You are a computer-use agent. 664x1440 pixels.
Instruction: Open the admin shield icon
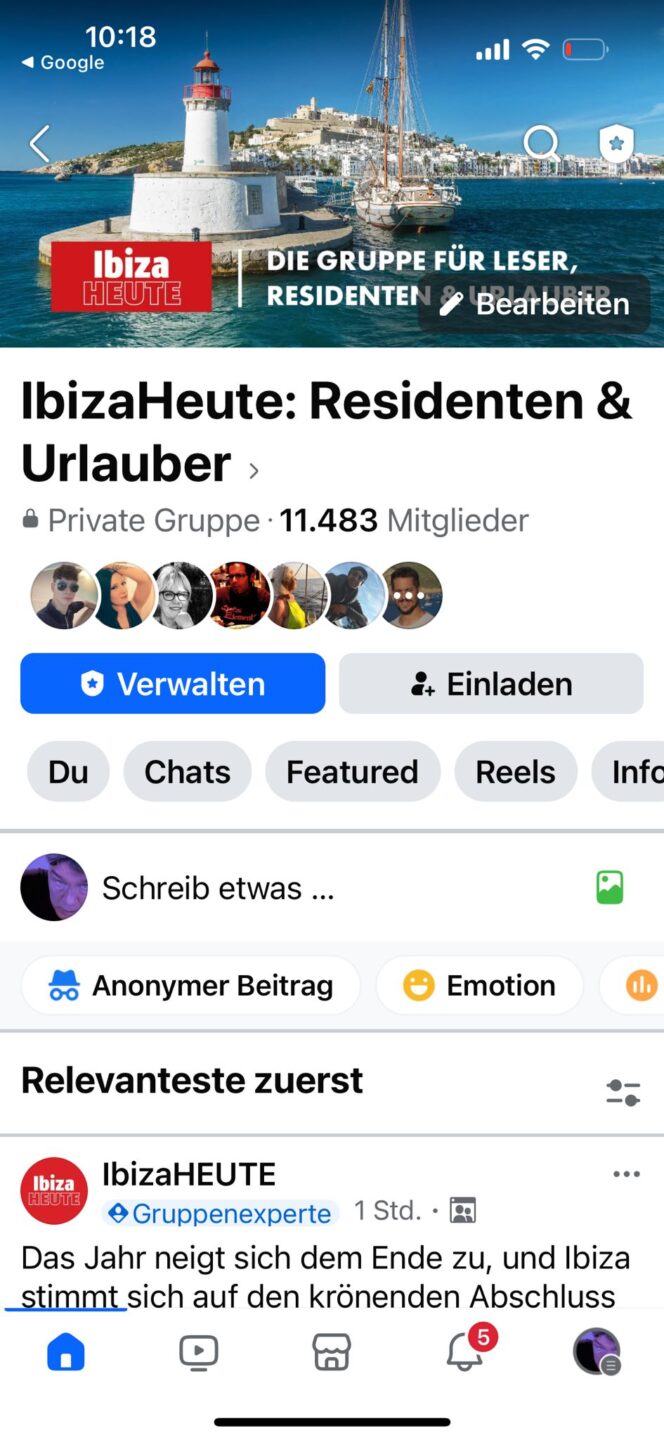pos(616,144)
